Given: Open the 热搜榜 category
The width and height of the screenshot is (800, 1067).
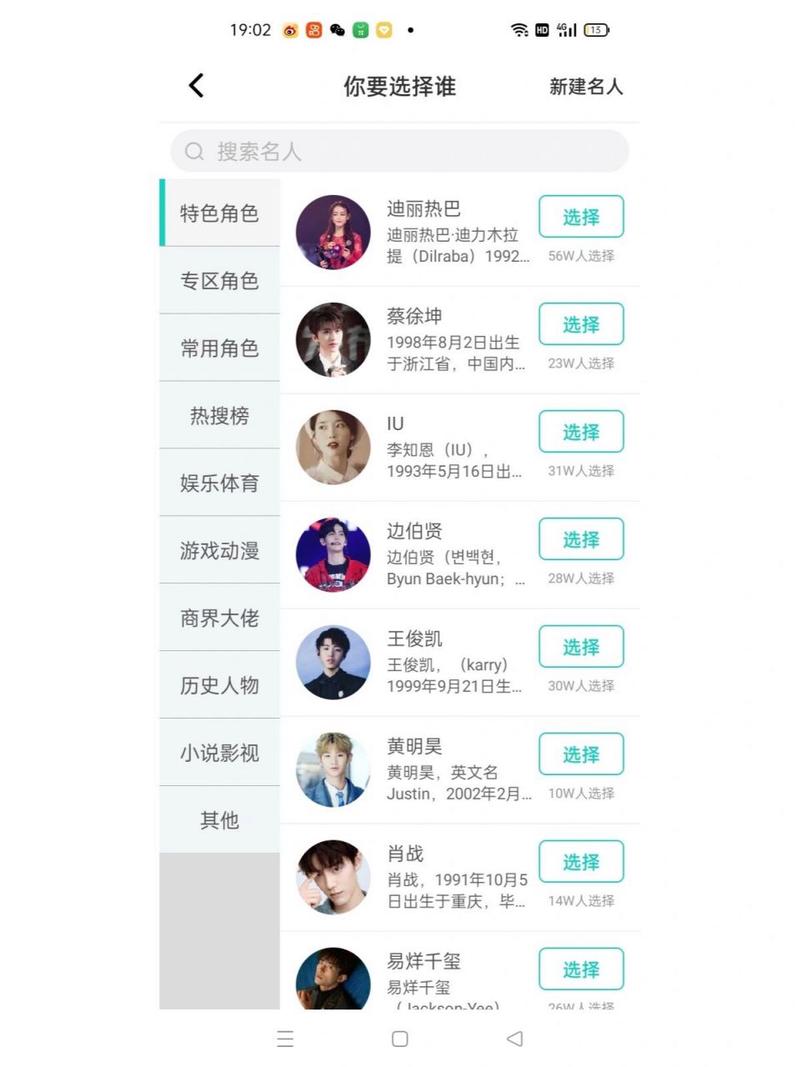Looking at the screenshot, I should click(x=220, y=416).
